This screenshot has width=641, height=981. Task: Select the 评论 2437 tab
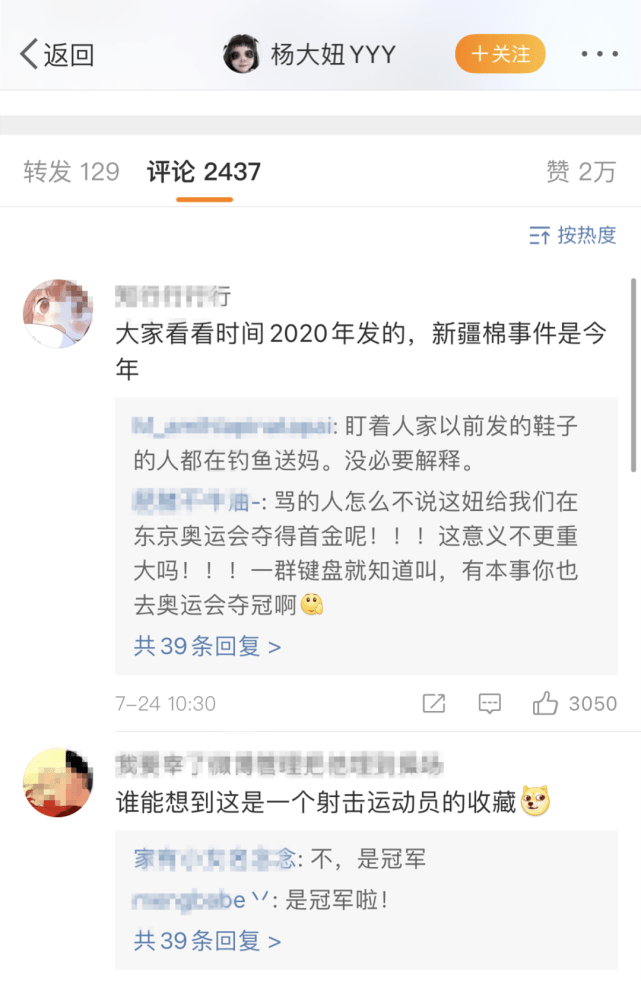[204, 172]
